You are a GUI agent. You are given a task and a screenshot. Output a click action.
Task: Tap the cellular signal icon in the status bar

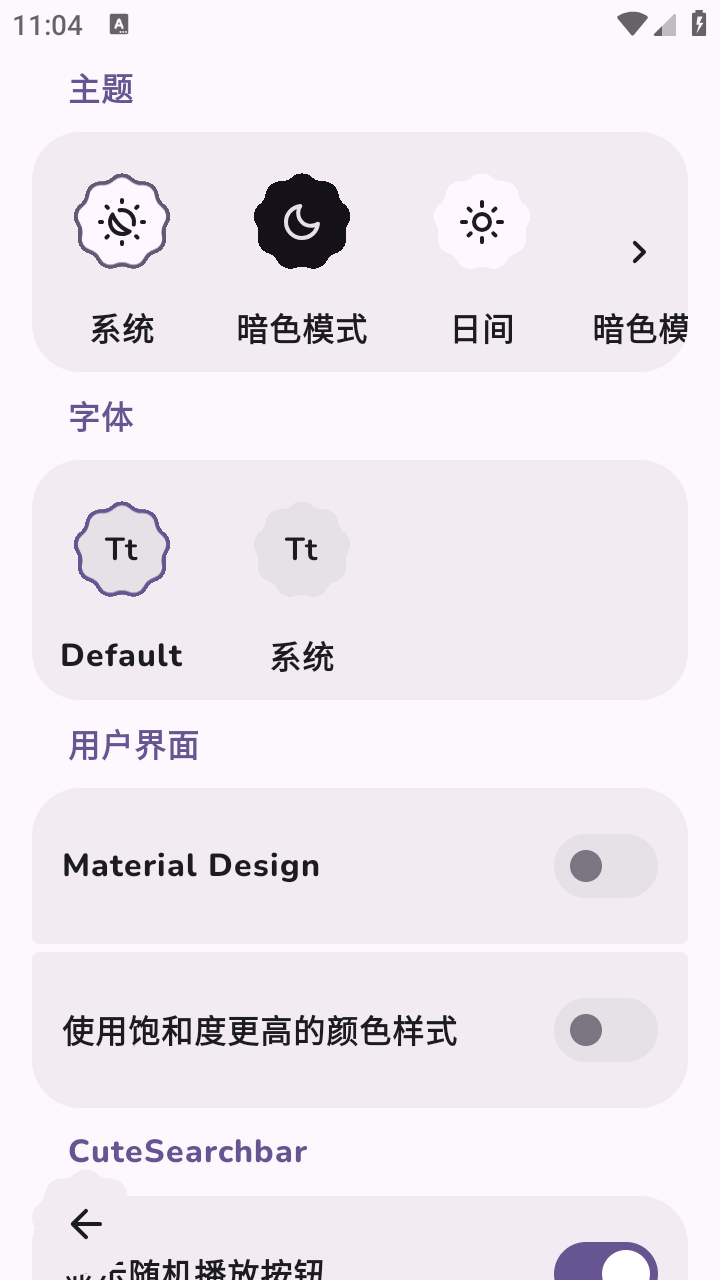point(664,24)
